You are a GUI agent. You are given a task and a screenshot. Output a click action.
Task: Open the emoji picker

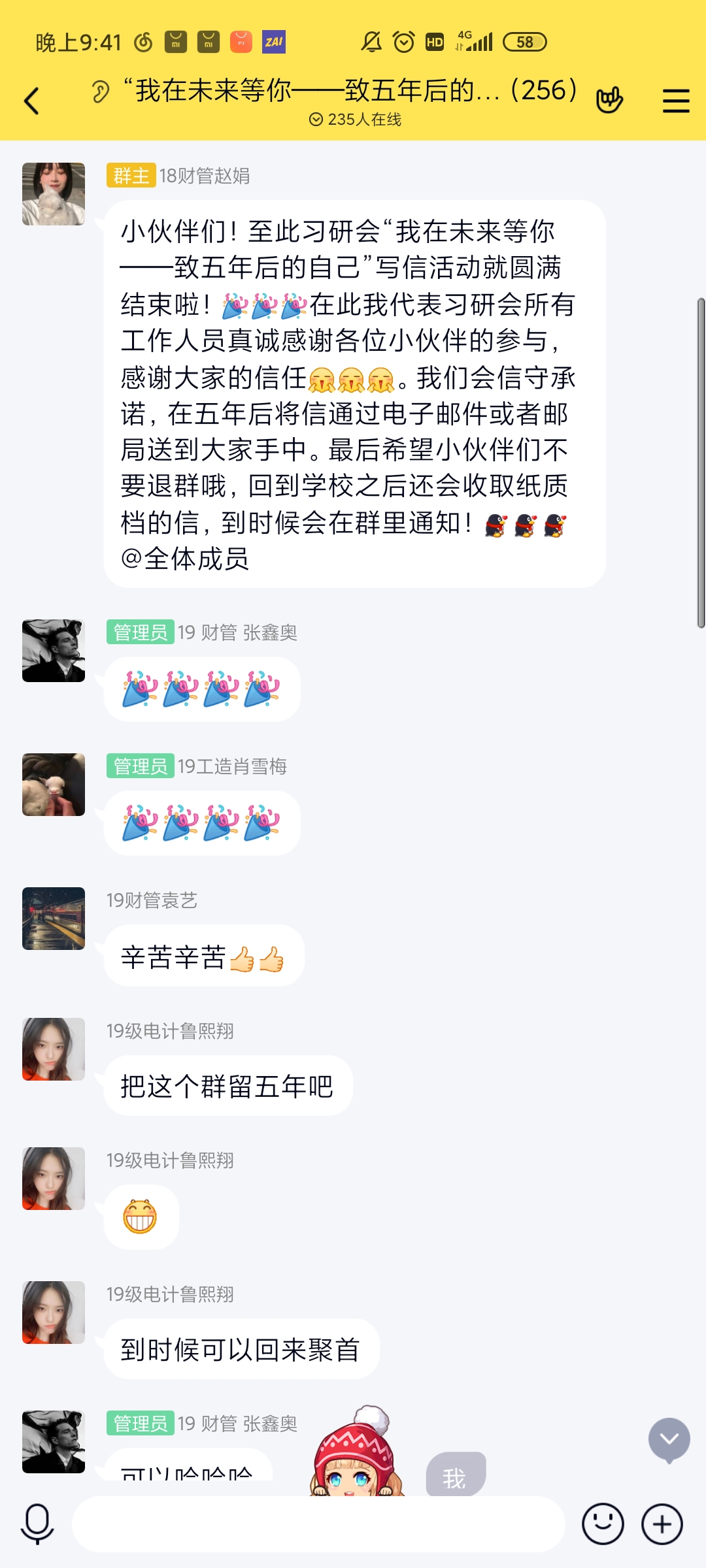tap(602, 1524)
